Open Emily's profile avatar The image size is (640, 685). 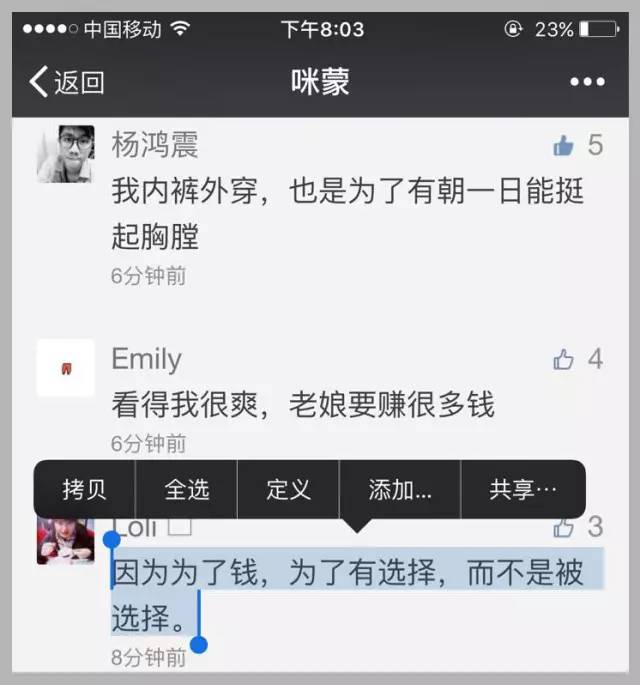click(x=66, y=367)
